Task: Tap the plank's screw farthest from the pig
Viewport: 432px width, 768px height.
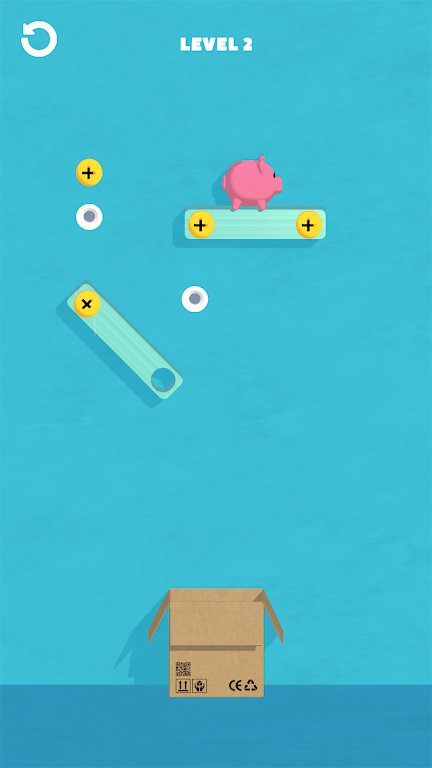Action: tap(309, 225)
